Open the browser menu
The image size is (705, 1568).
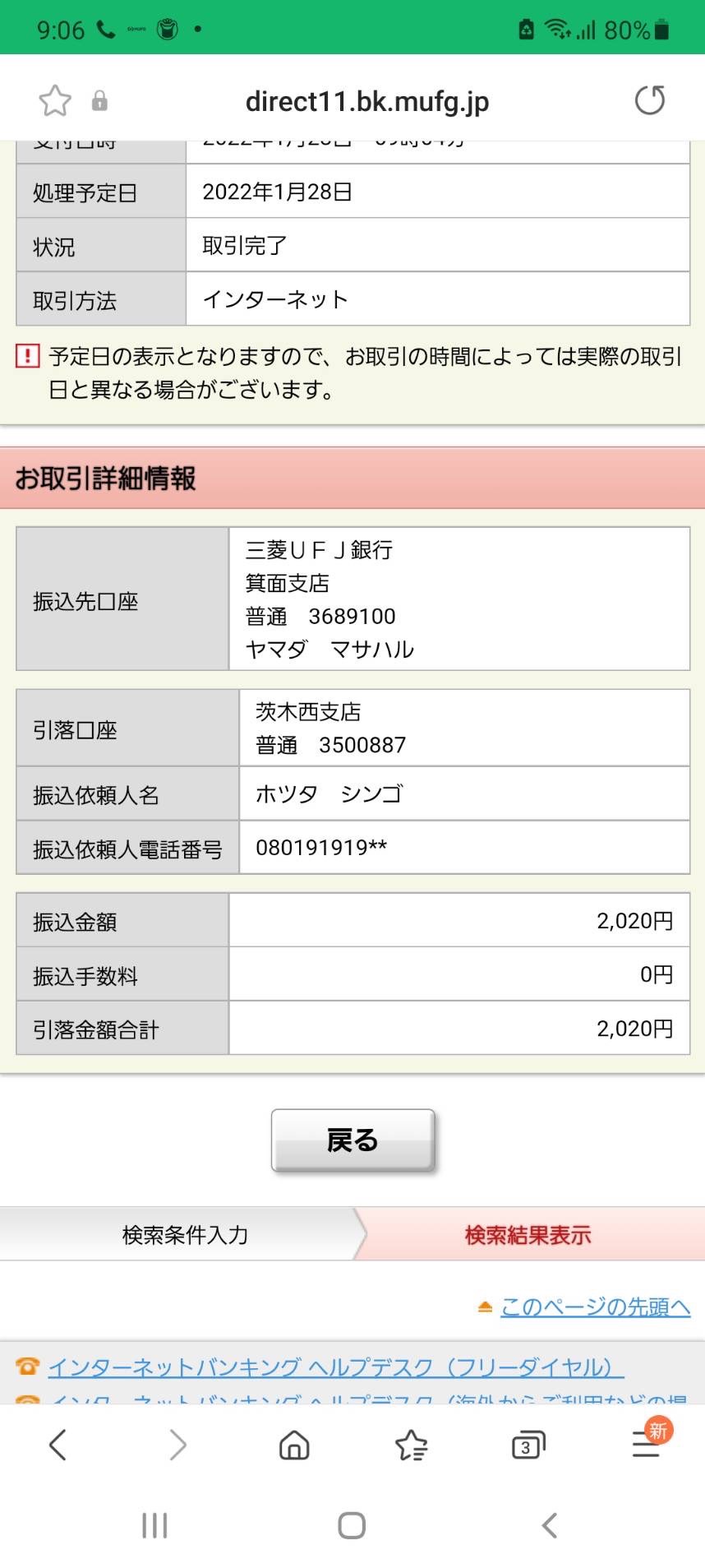[x=647, y=1444]
